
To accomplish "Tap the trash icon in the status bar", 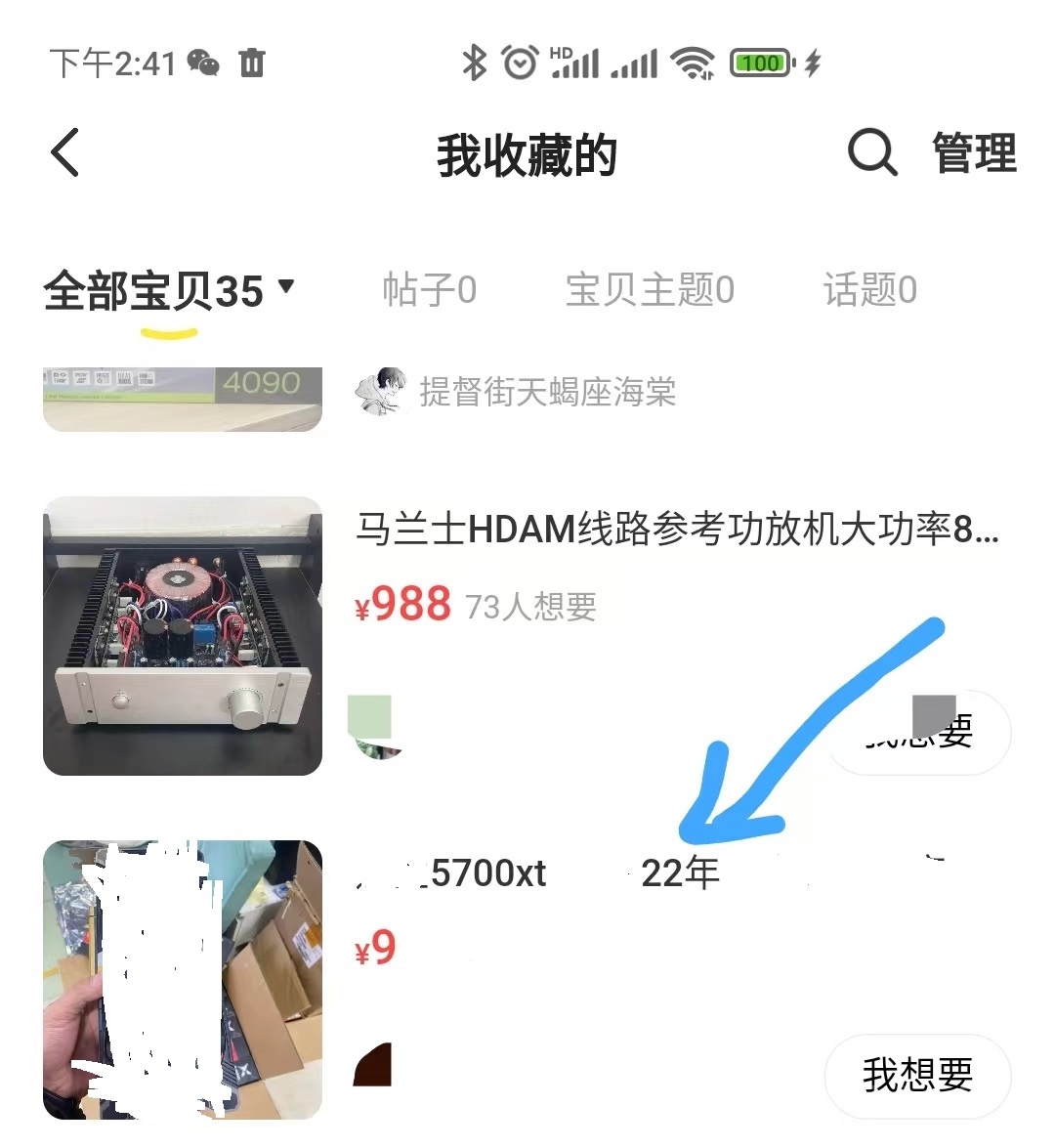I will [x=254, y=62].
